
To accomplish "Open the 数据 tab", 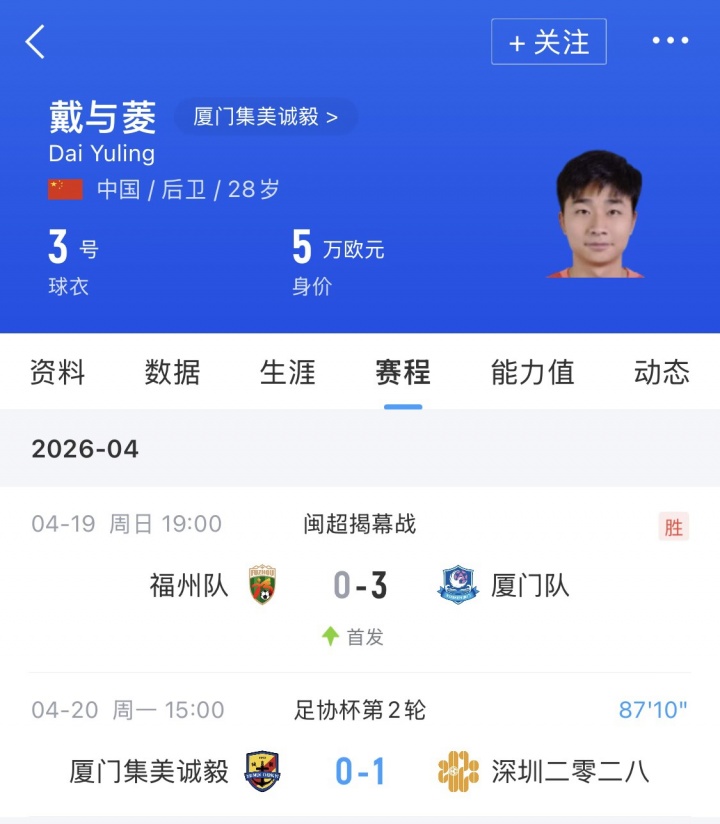I will [174, 373].
